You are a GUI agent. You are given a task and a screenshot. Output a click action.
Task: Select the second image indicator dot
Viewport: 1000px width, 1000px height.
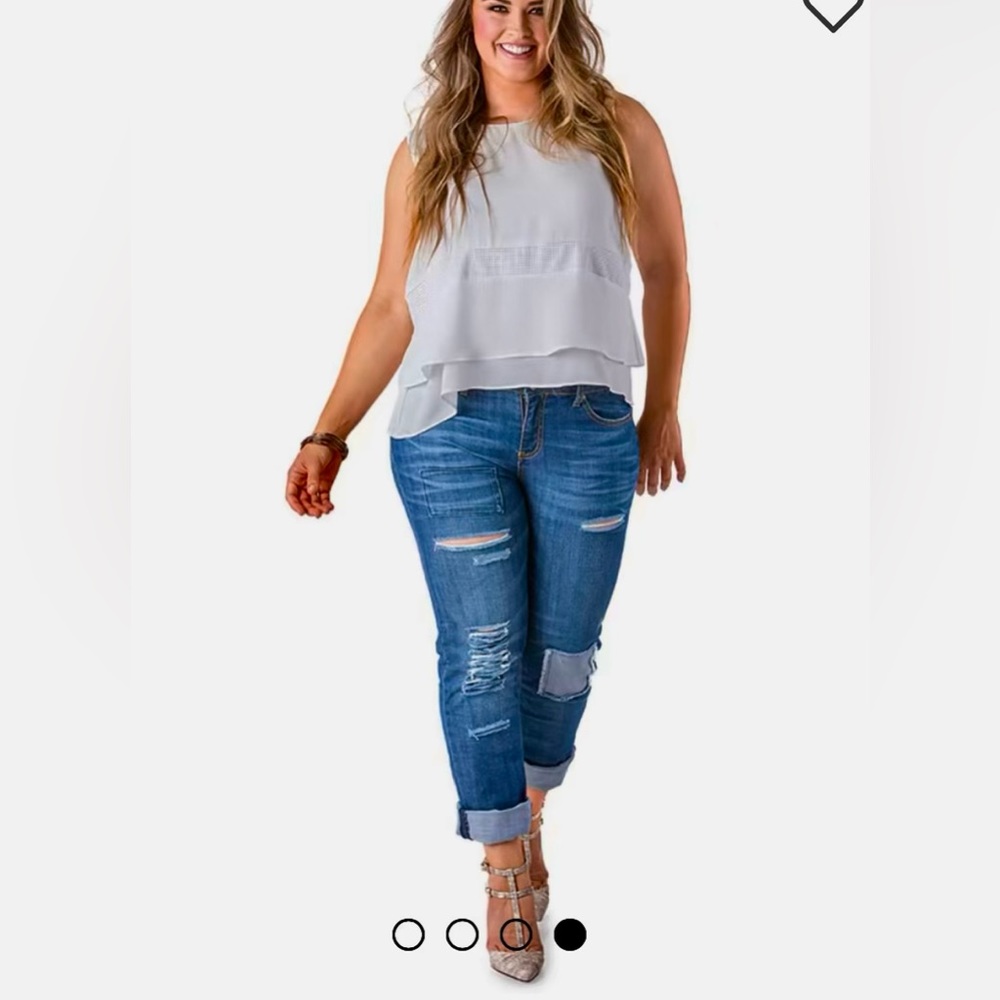(462, 934)
